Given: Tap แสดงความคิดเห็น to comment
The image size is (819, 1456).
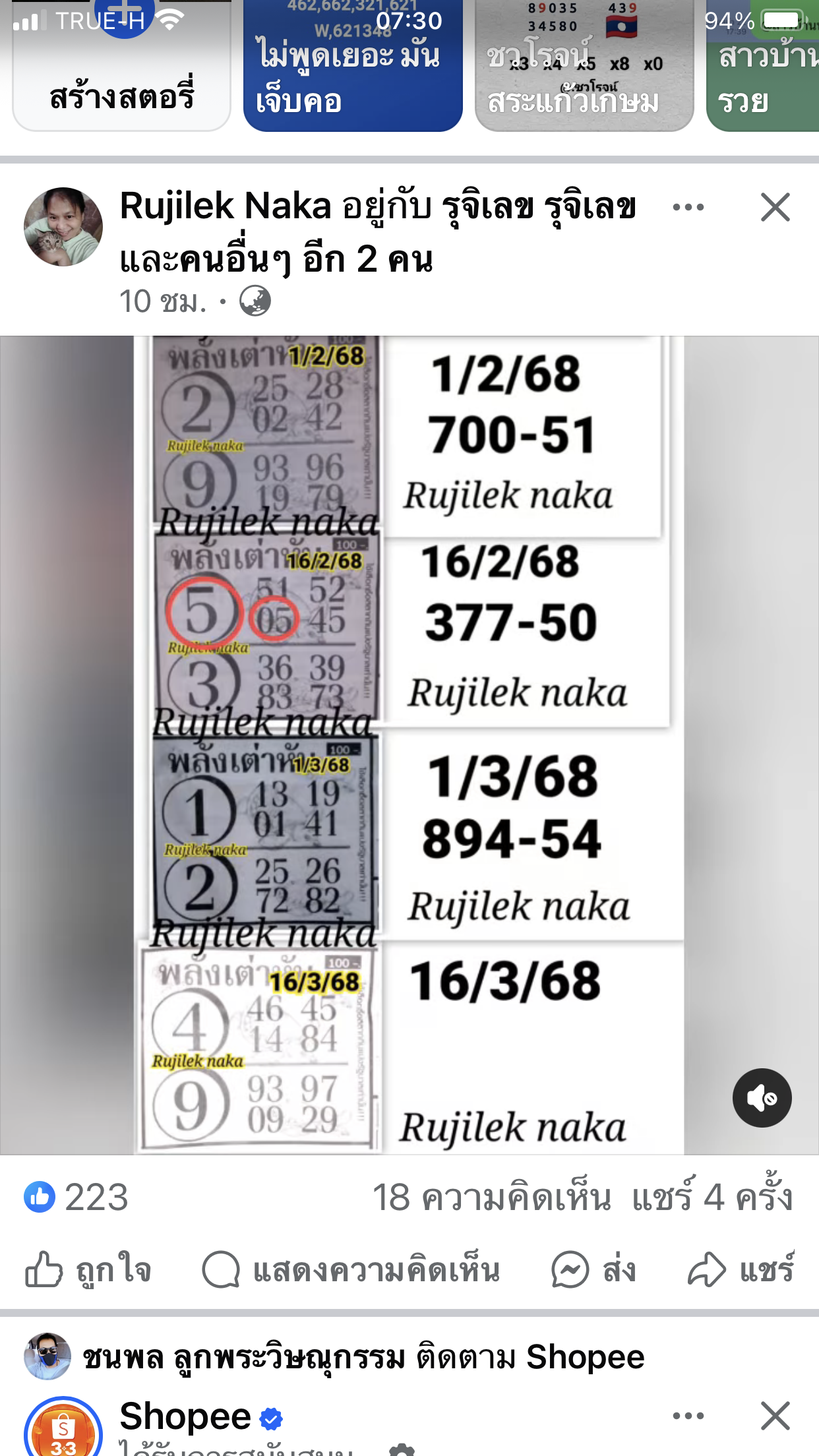Looking at the screenshot, I should click(351, 1269).
